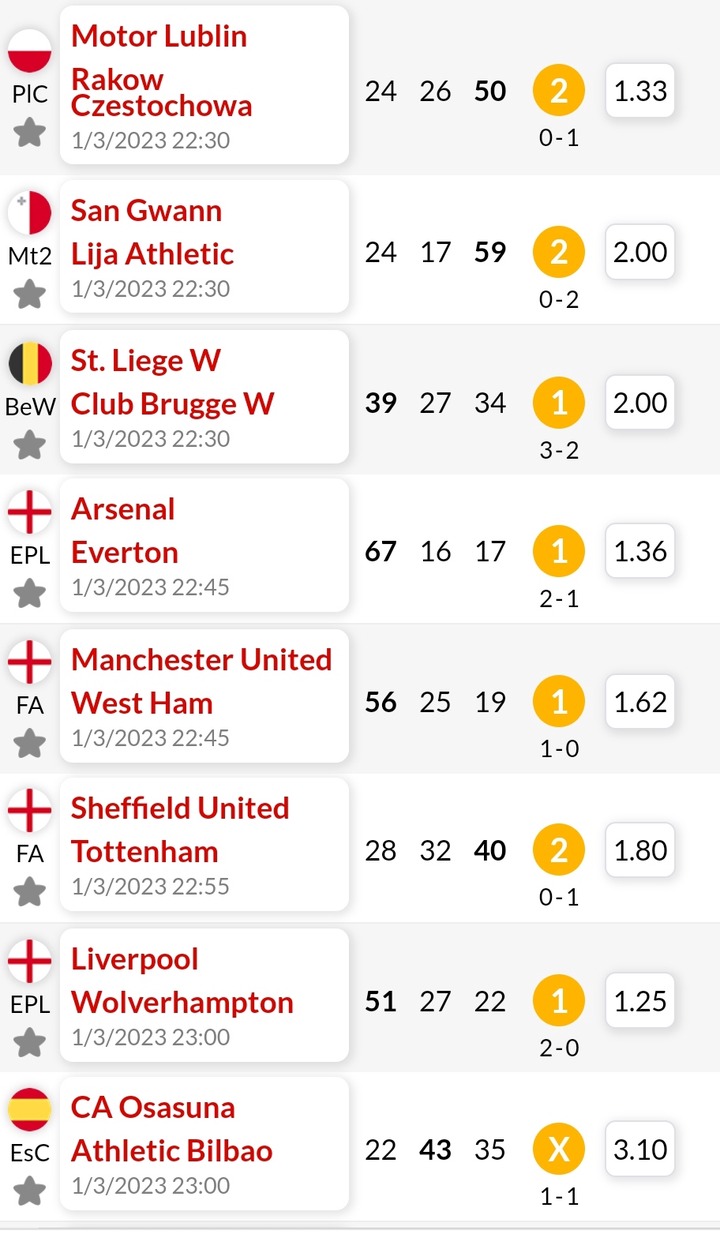The height and width of the screenshot is (1234, 720).
Task: Tap the 1.62 odds for Manchester United
Action: [x=640, y=702]
